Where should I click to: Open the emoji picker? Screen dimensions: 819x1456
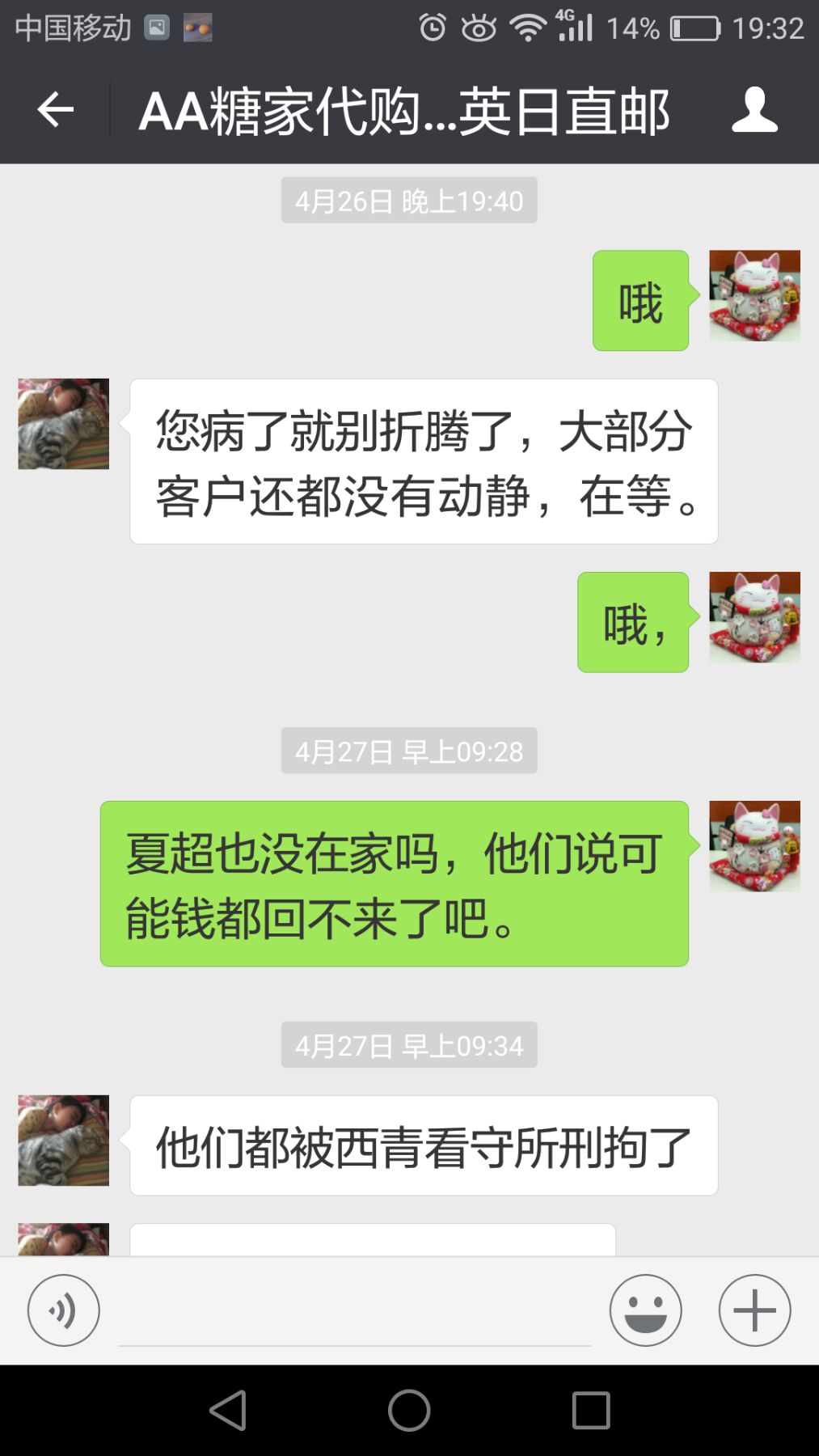tap(645, 1310)
